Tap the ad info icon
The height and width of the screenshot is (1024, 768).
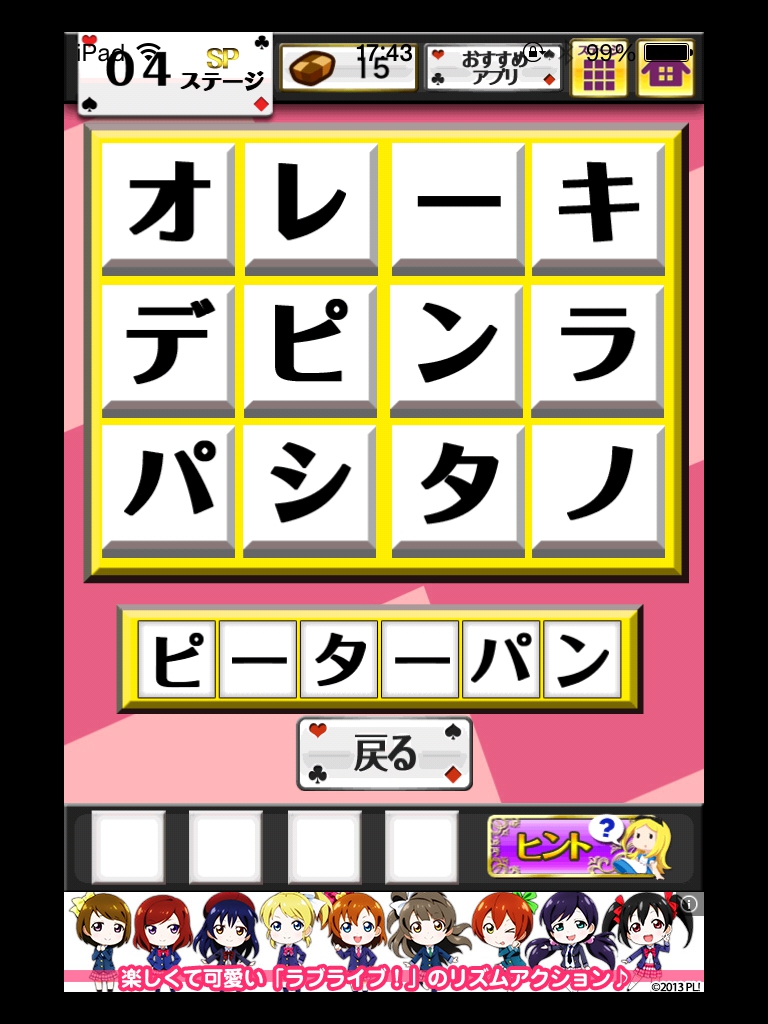pos(690,904)
